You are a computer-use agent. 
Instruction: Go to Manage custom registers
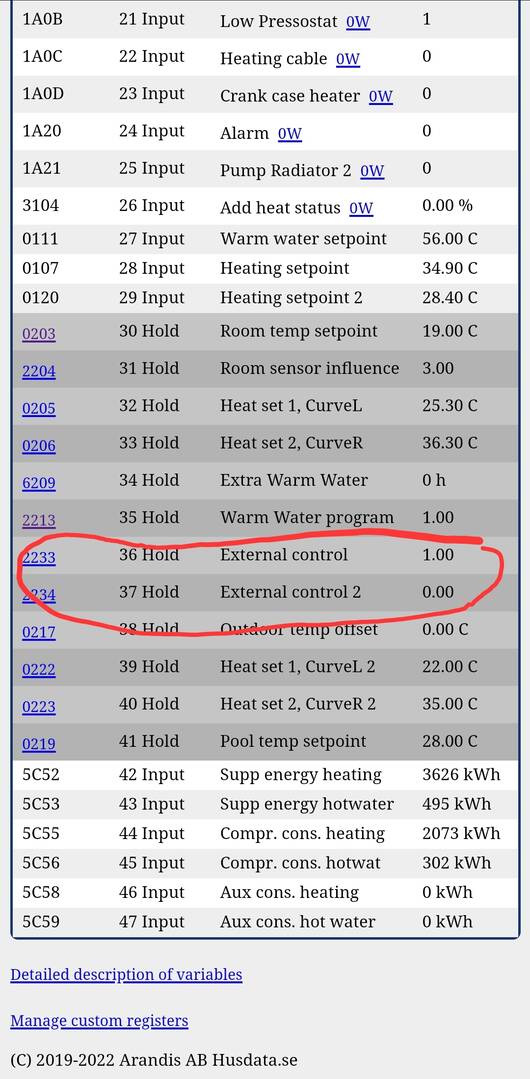point(99,1021)
